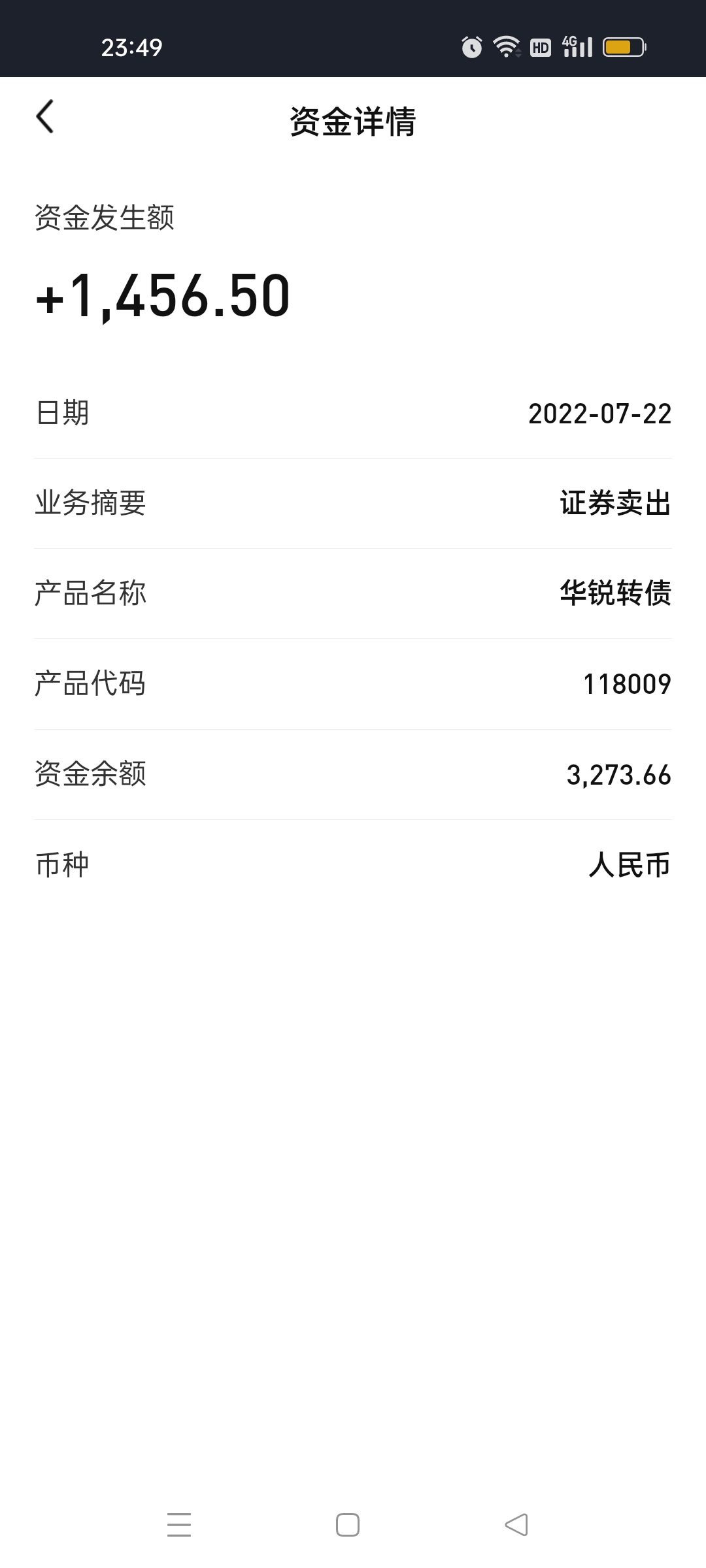Tap the system back triangle button

tap(516, 1524)
